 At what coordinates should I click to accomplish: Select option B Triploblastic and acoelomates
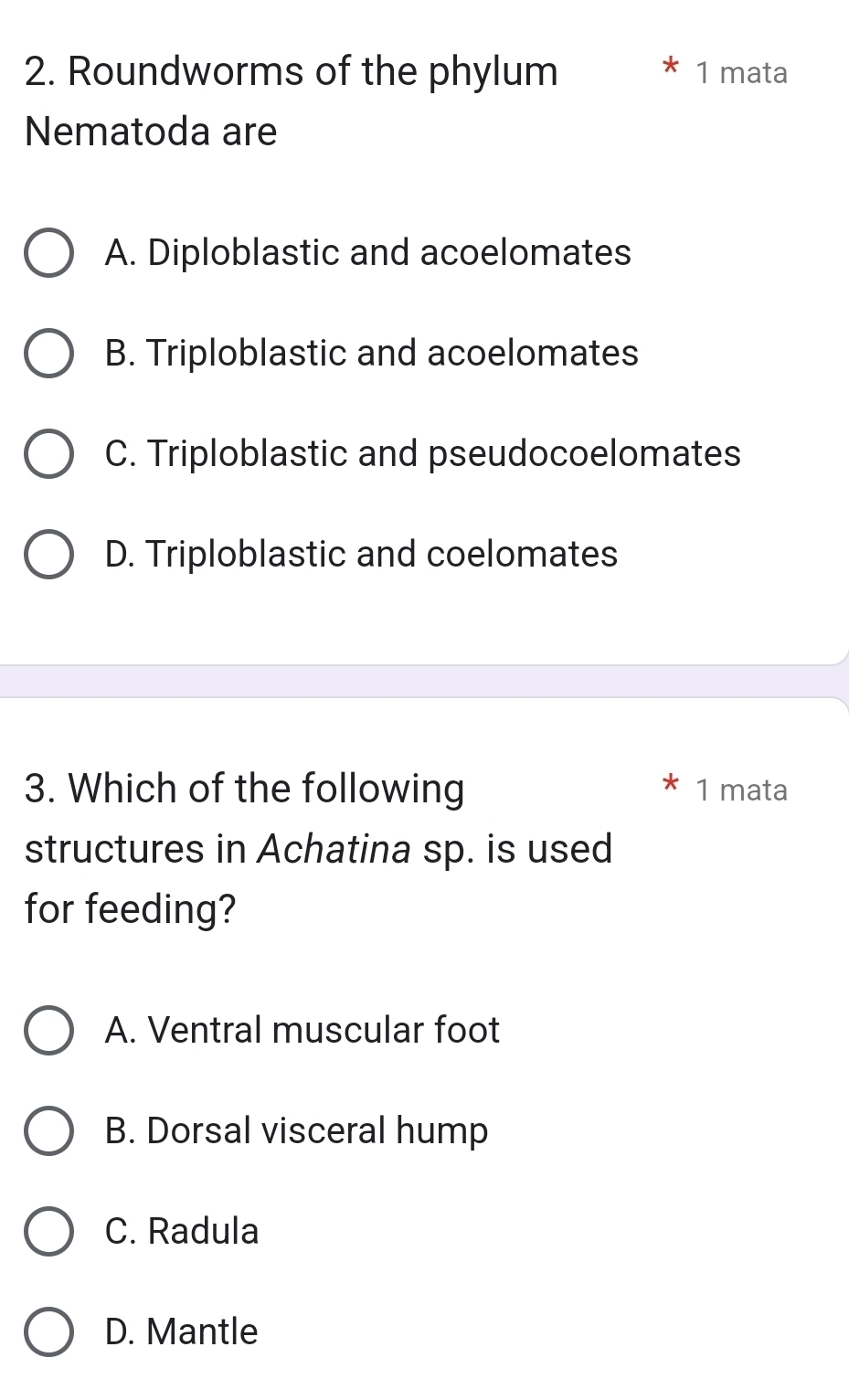[x=50, y=354]
